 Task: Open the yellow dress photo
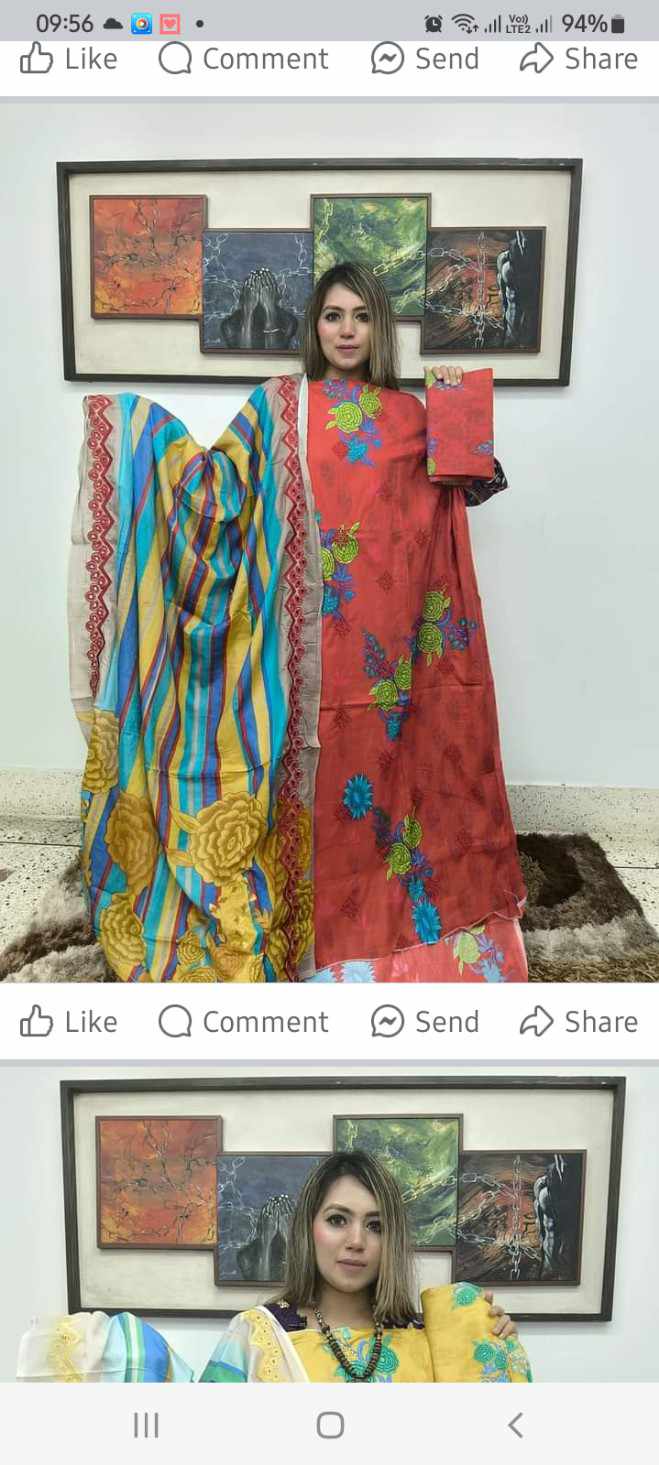(329, 1230)
